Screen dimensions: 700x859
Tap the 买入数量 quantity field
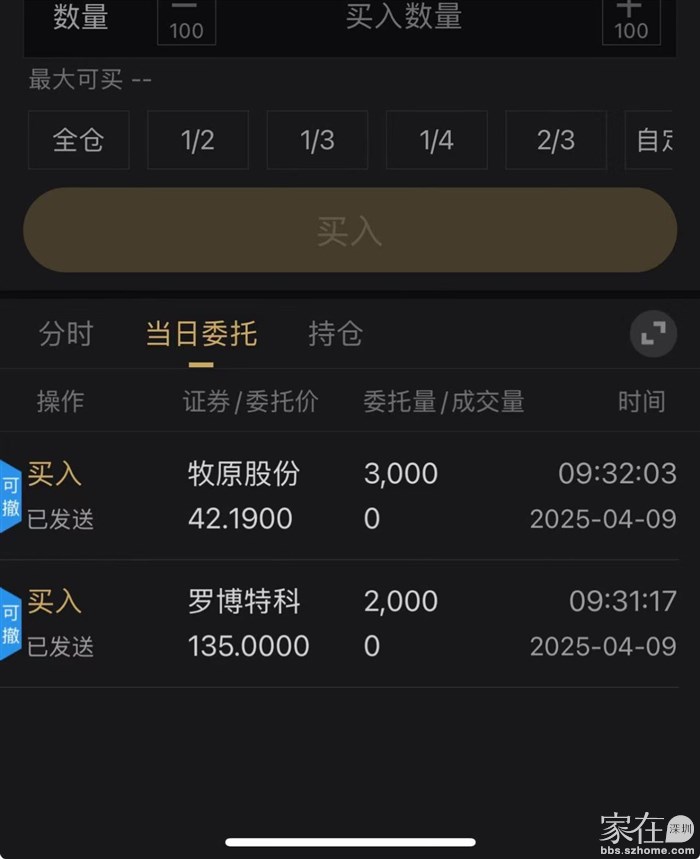[404, 17]
